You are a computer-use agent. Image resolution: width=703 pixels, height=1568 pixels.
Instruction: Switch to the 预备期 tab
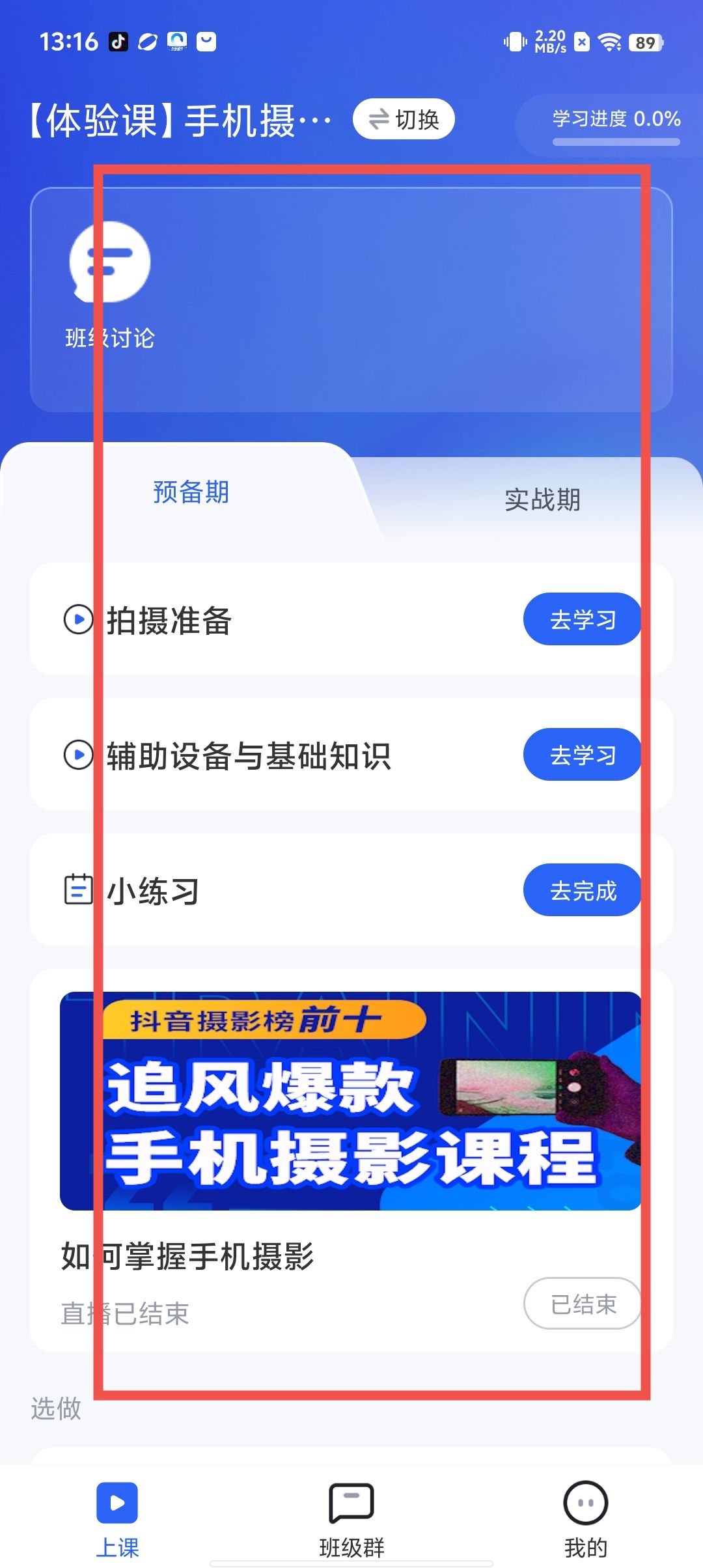pos(191,492)
